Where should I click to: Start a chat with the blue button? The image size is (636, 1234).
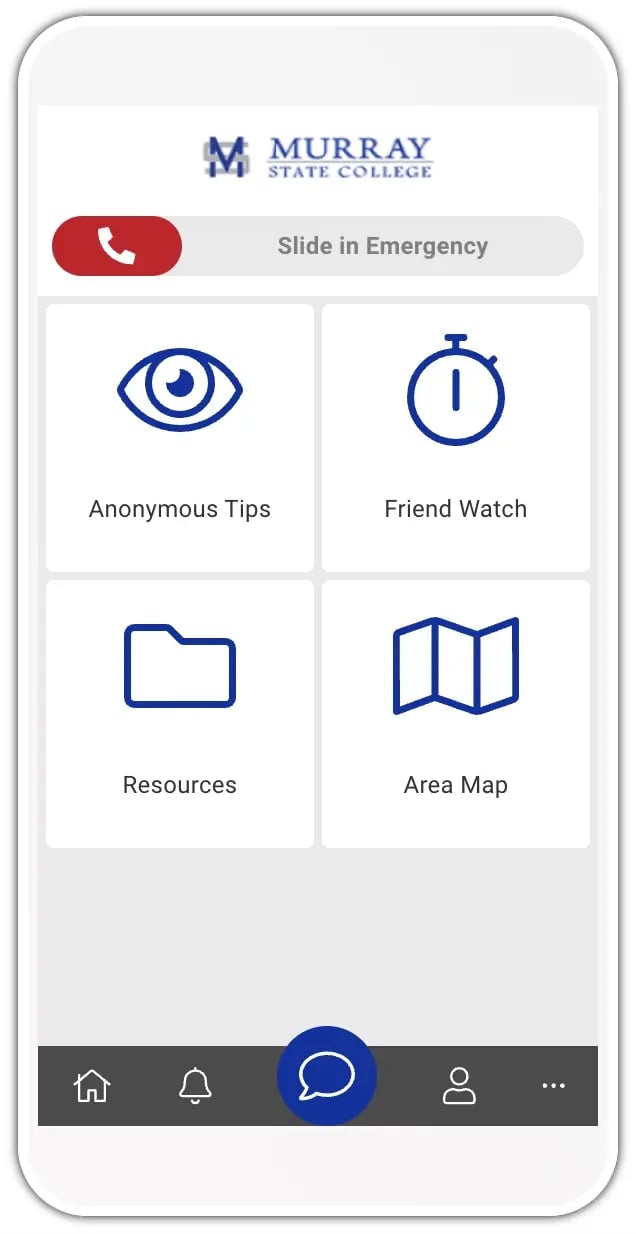[x=327, y=1077]
